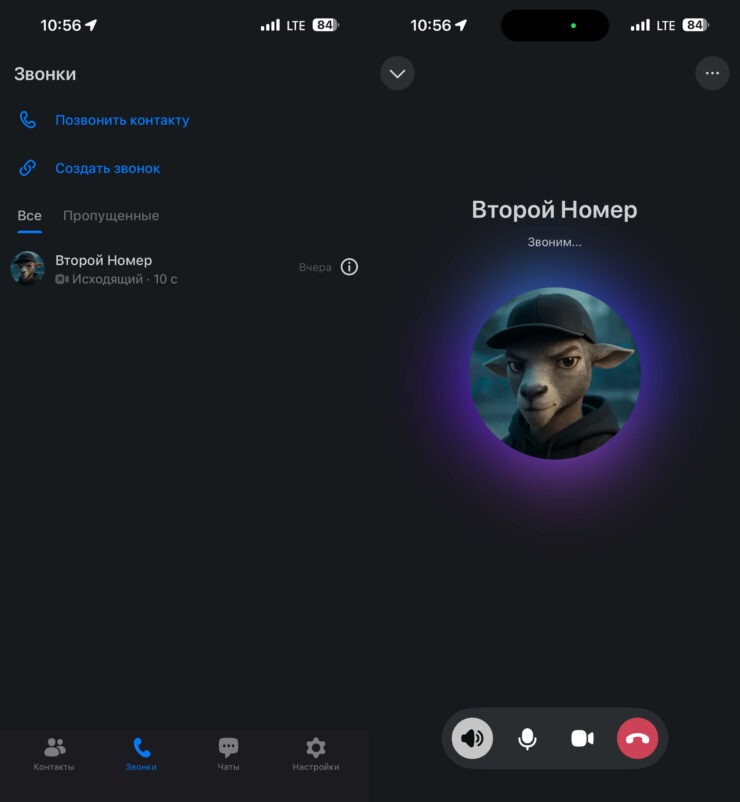Toggle the speakerphone
Screen dimensions: 740x802
[472, 738]
